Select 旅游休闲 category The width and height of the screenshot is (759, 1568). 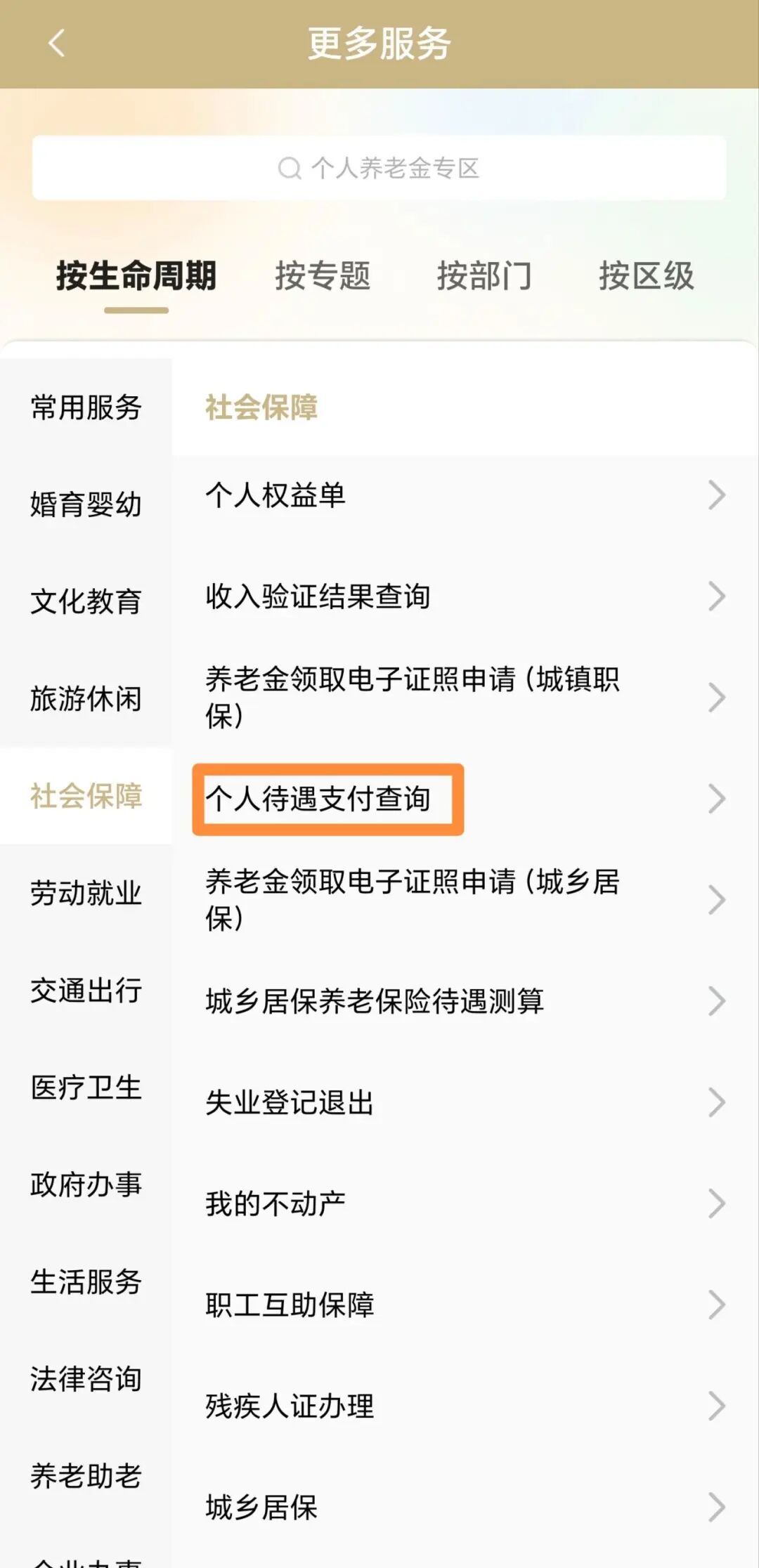(86, 698)
